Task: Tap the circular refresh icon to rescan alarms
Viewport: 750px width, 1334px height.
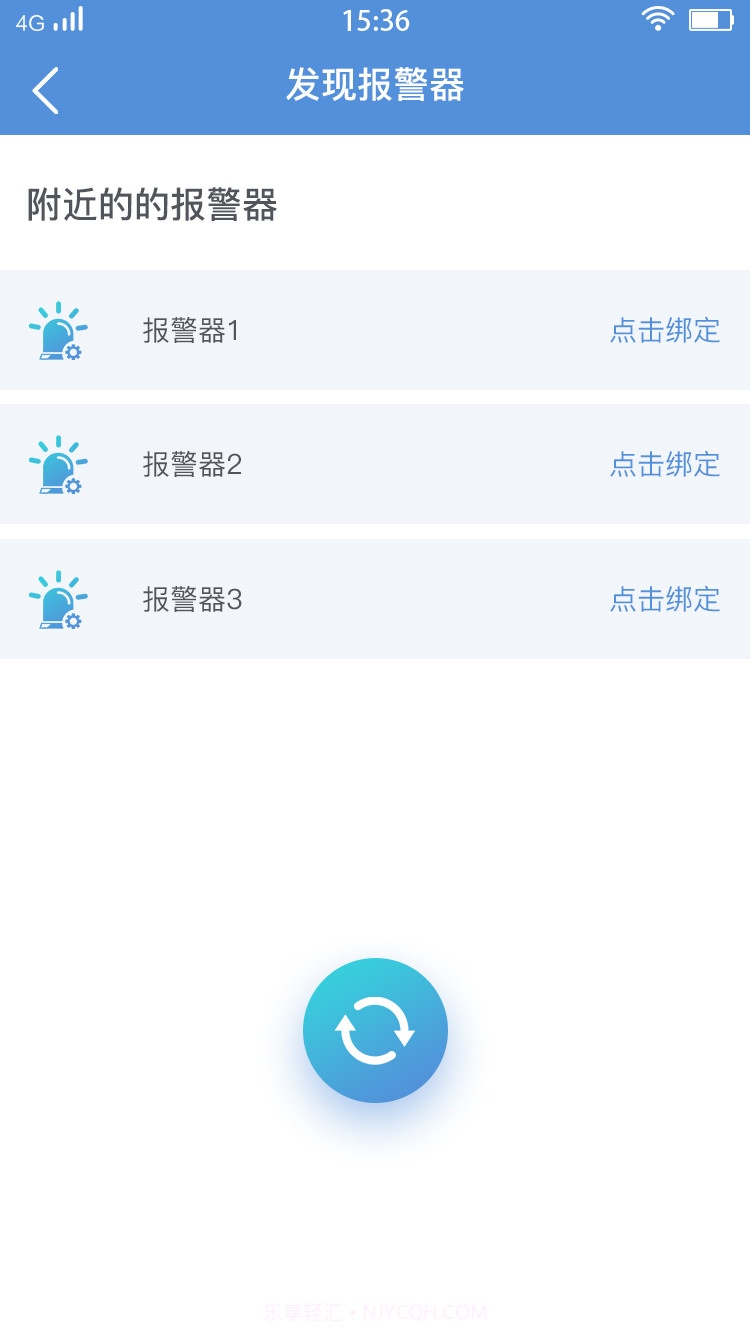Action: tap(375, 1030)
